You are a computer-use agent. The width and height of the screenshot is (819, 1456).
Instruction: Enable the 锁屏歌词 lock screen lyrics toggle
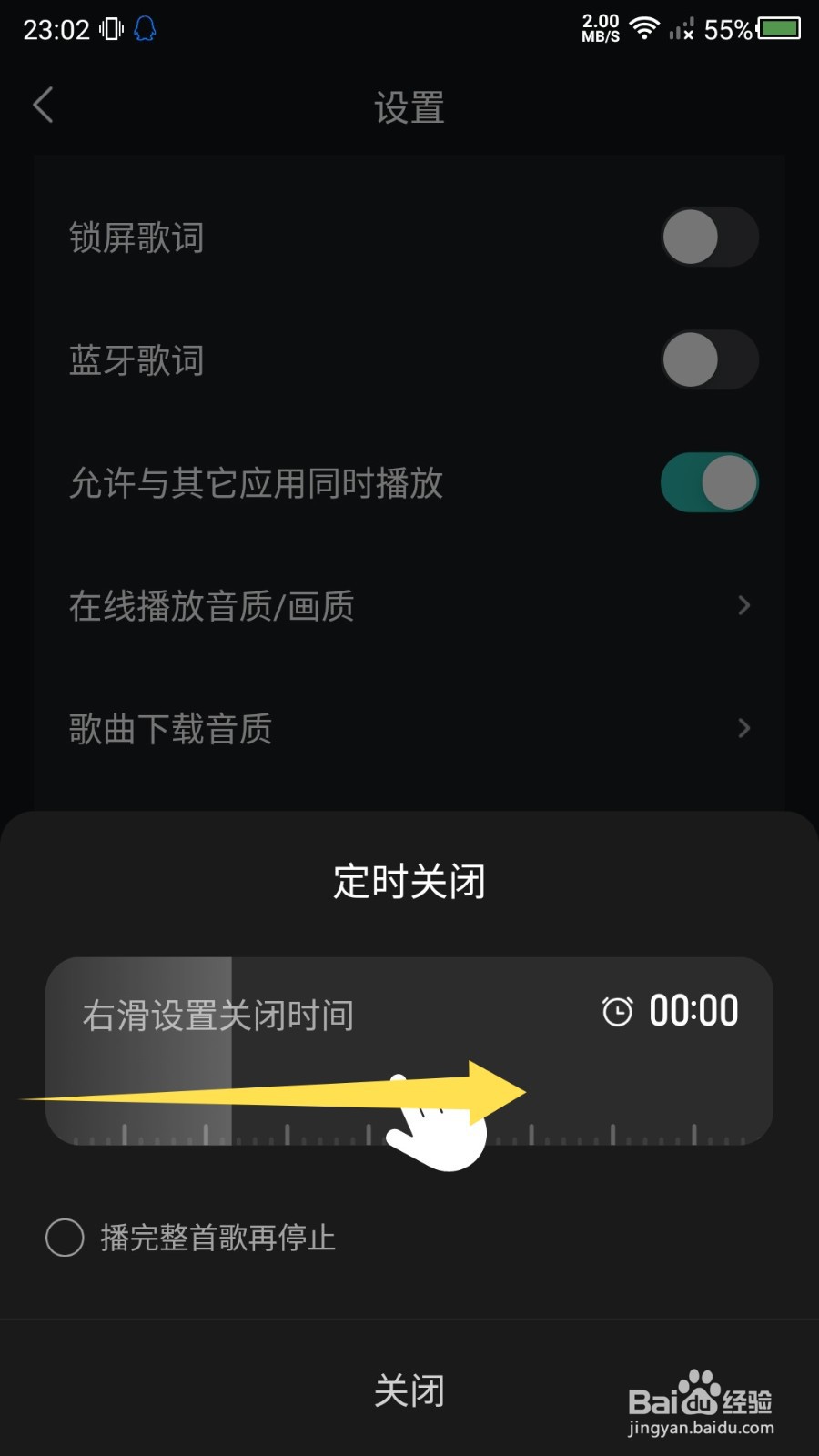click(x=711, y=238)
